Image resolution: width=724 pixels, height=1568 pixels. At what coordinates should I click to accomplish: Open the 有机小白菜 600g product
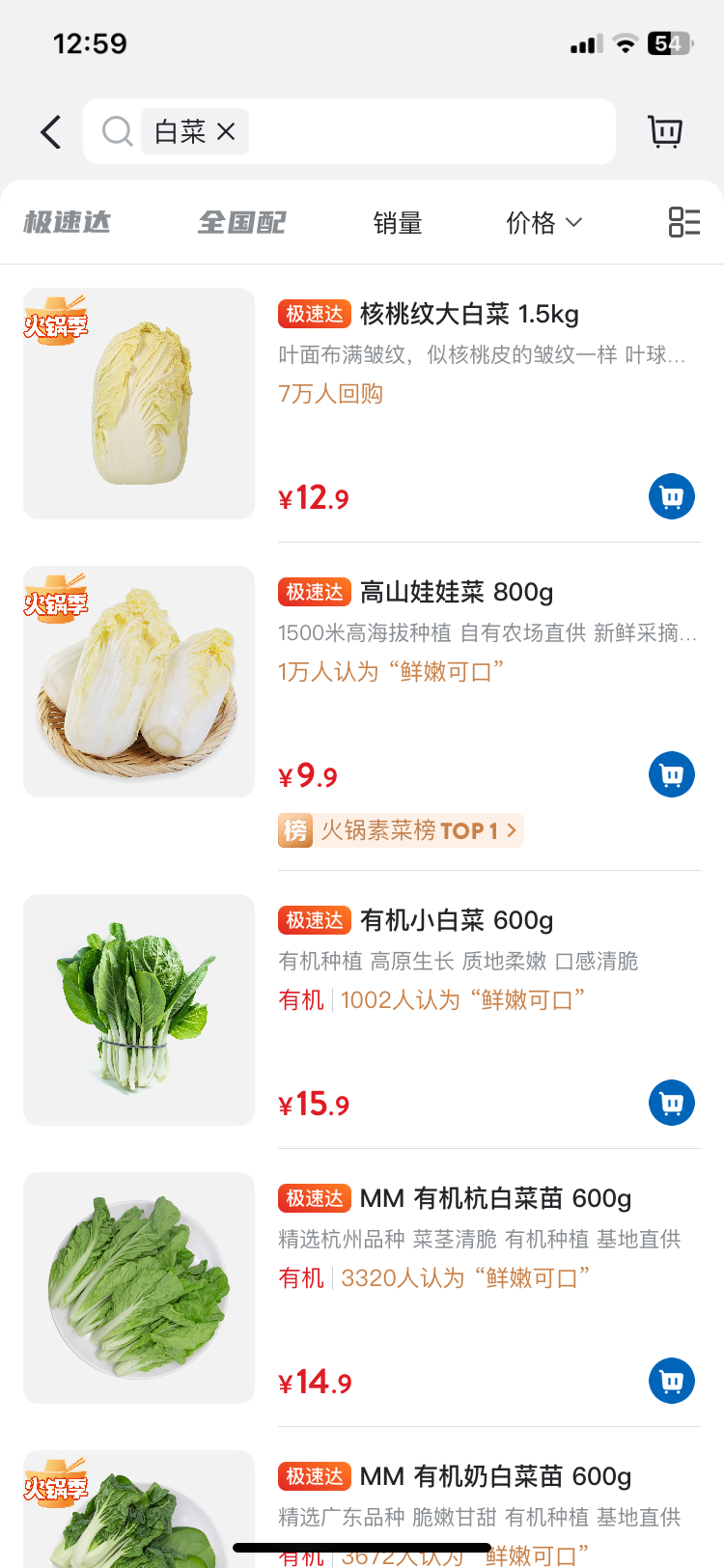[x=456, y=920]
